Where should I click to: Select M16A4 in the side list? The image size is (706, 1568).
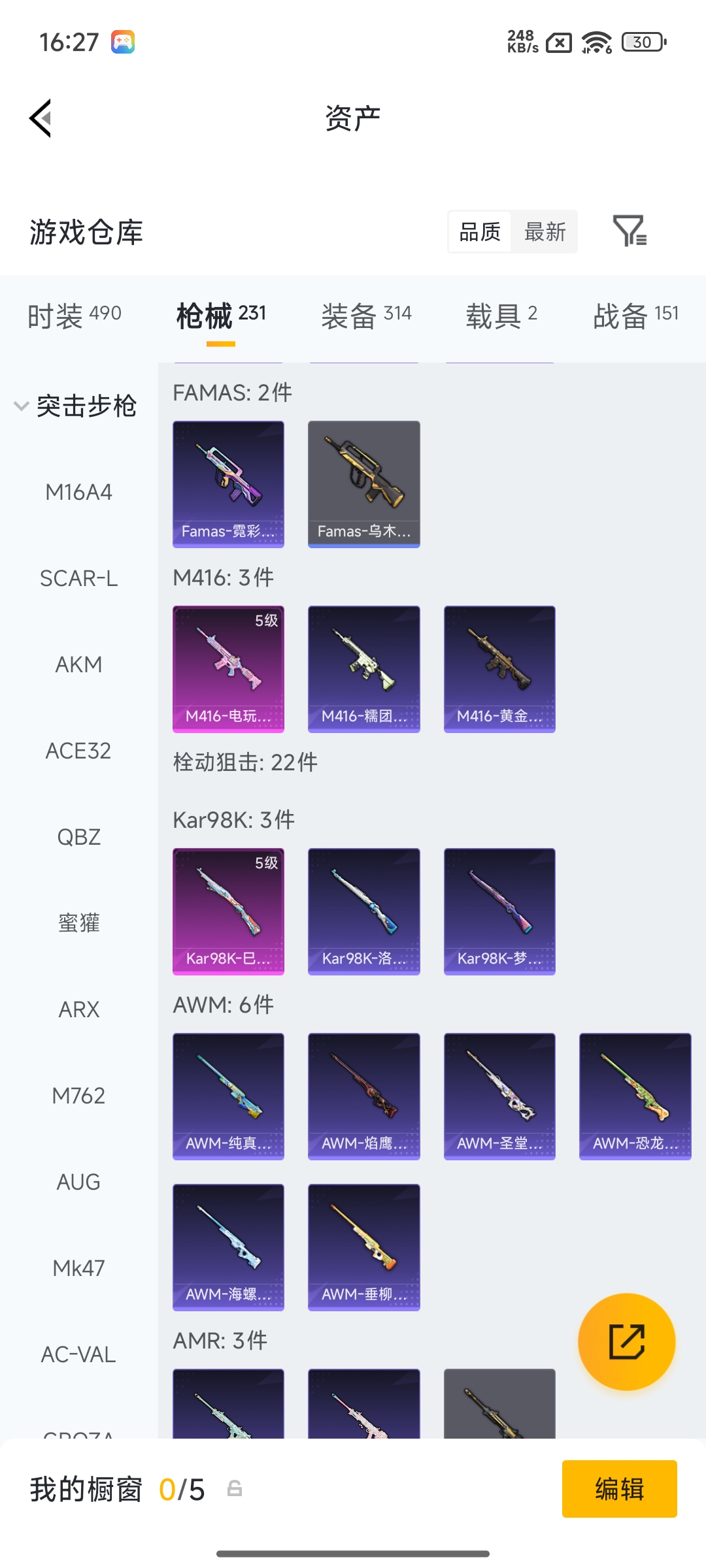coord(78,492)
